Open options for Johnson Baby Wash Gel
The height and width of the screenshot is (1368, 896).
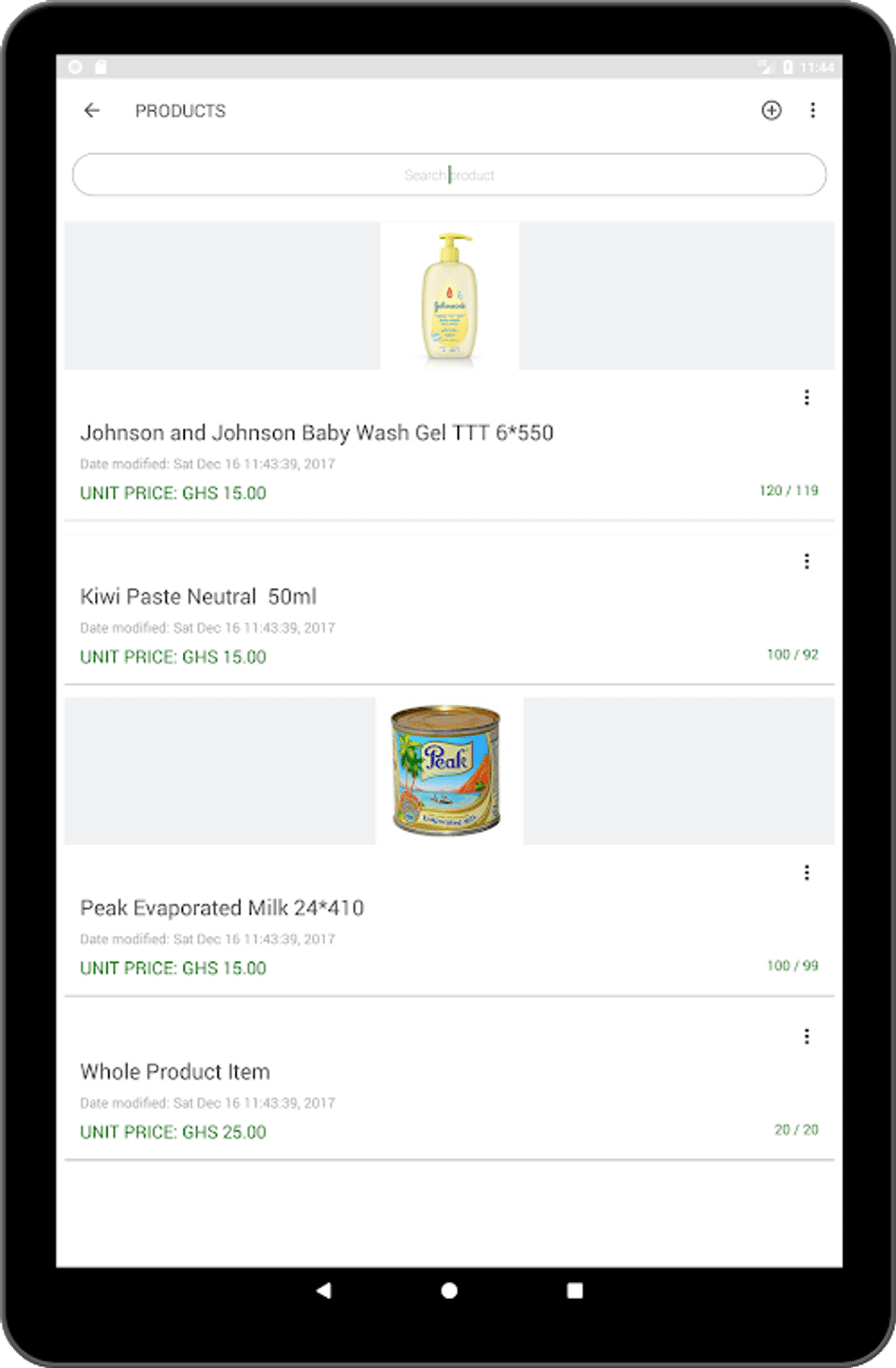click(806, 398)
